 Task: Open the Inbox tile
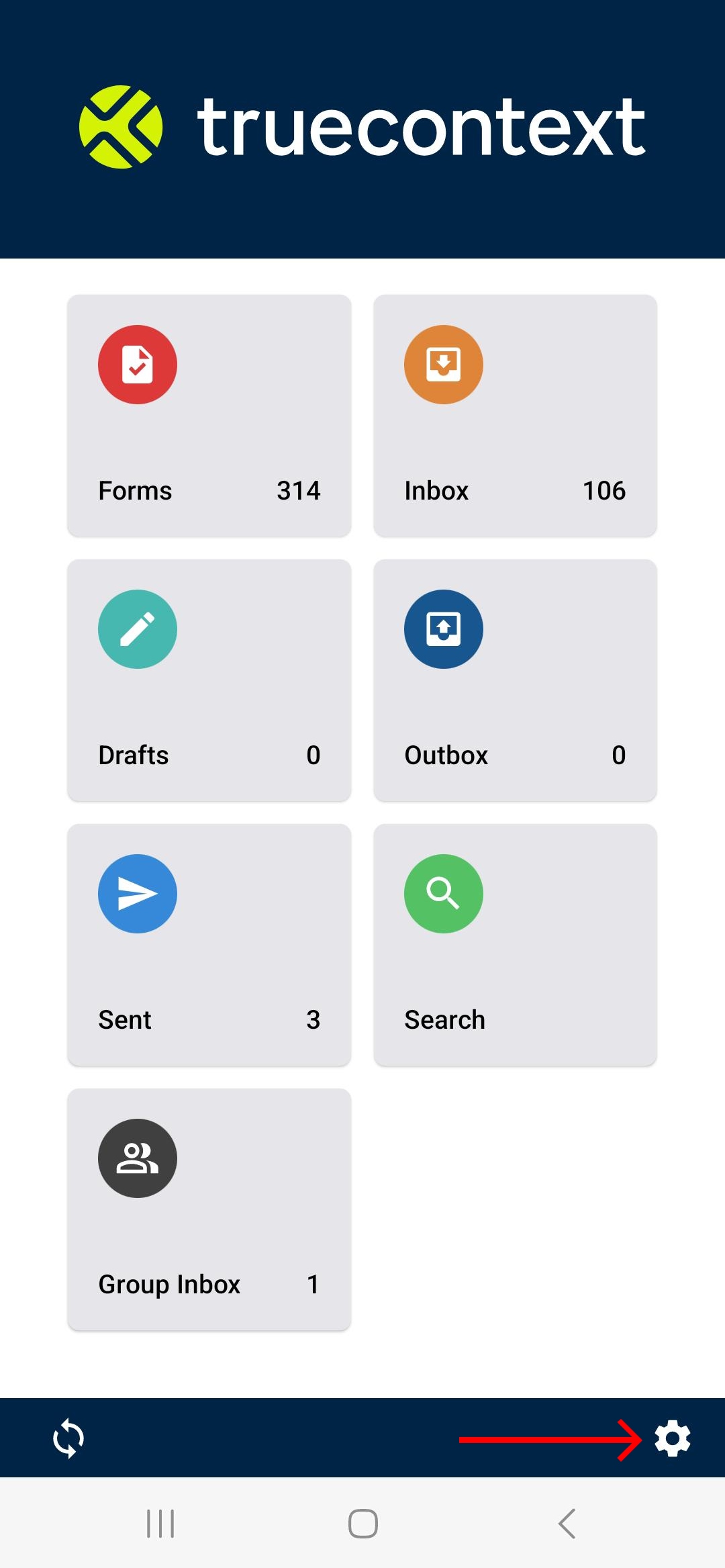(x=515, y=416)
